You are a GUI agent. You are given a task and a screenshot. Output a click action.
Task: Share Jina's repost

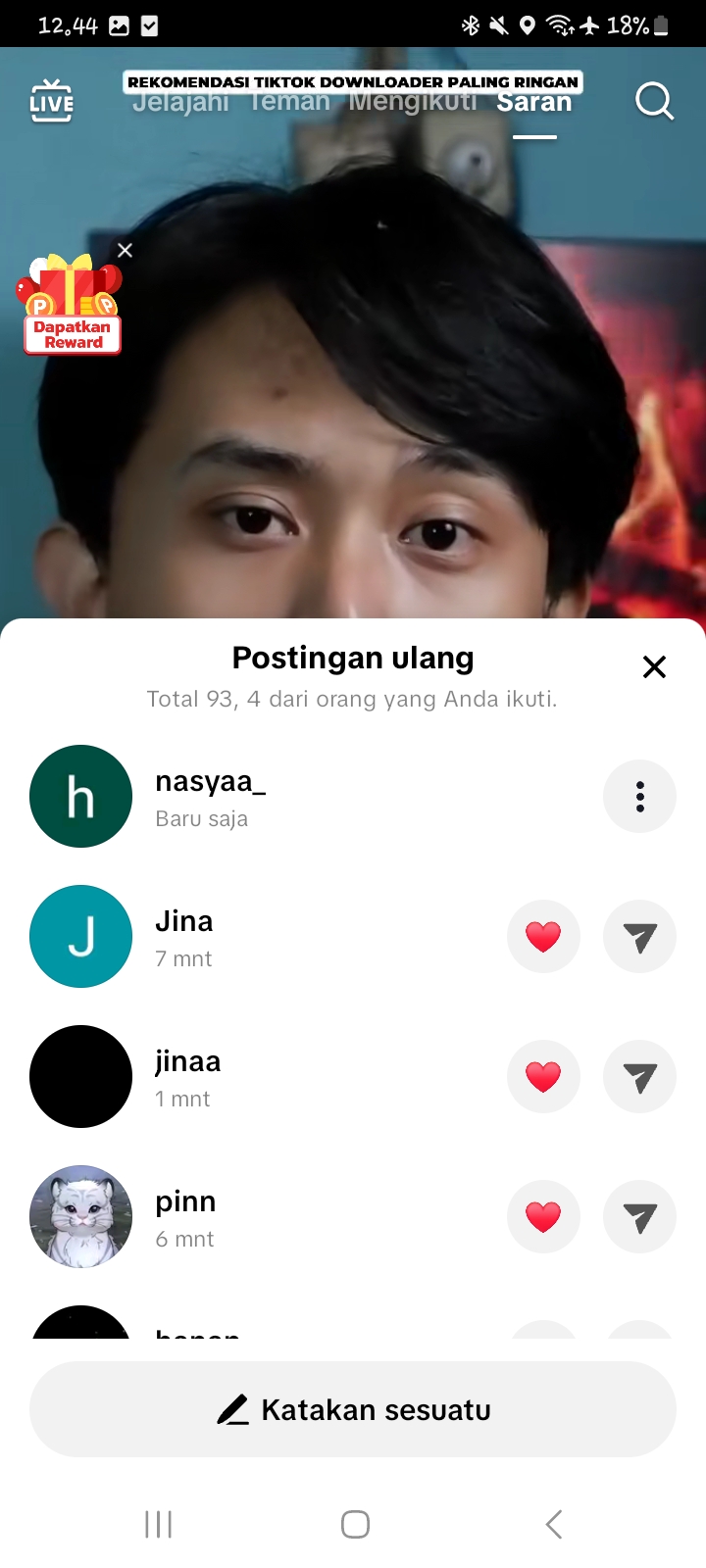(639, 937)
